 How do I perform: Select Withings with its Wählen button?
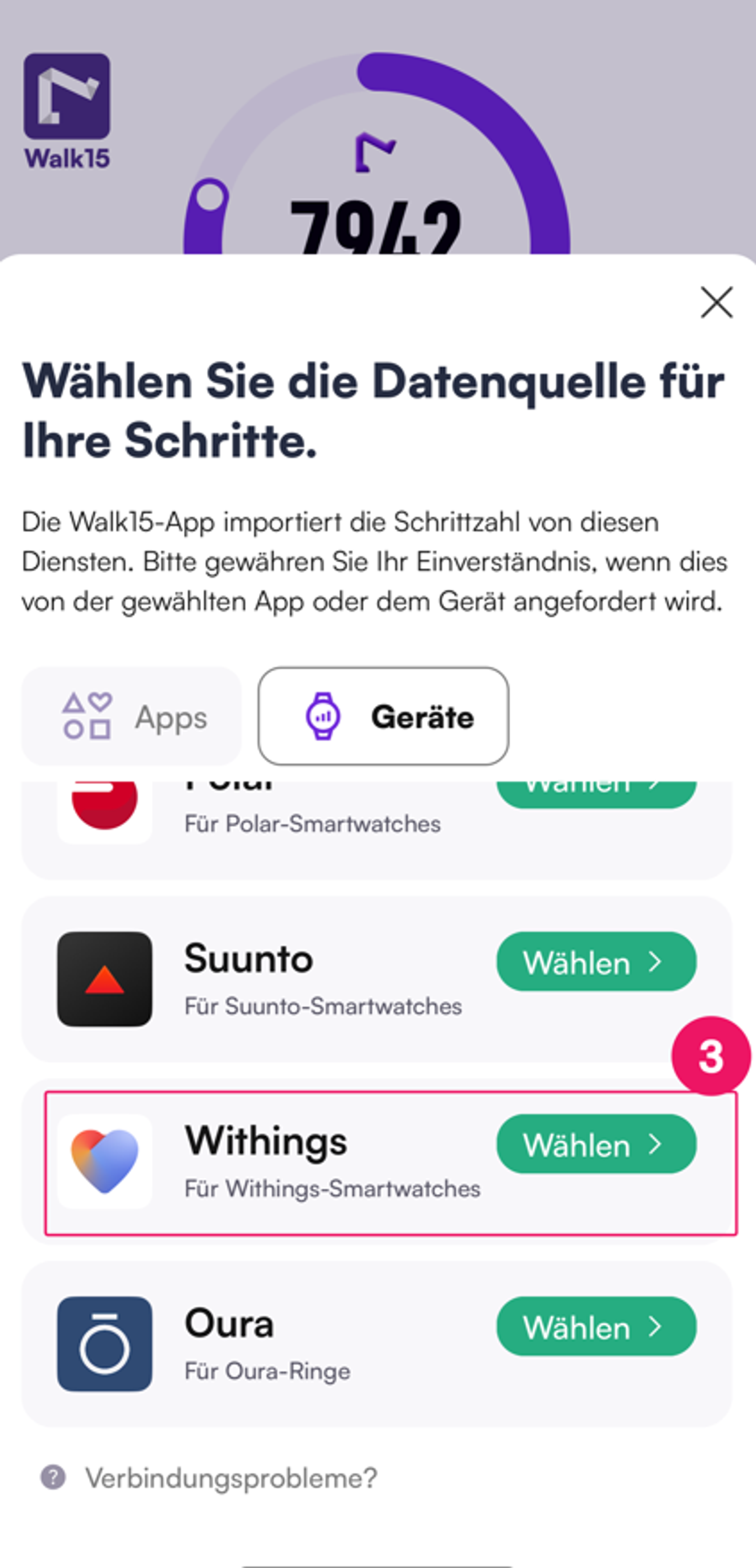[596, 1144]
